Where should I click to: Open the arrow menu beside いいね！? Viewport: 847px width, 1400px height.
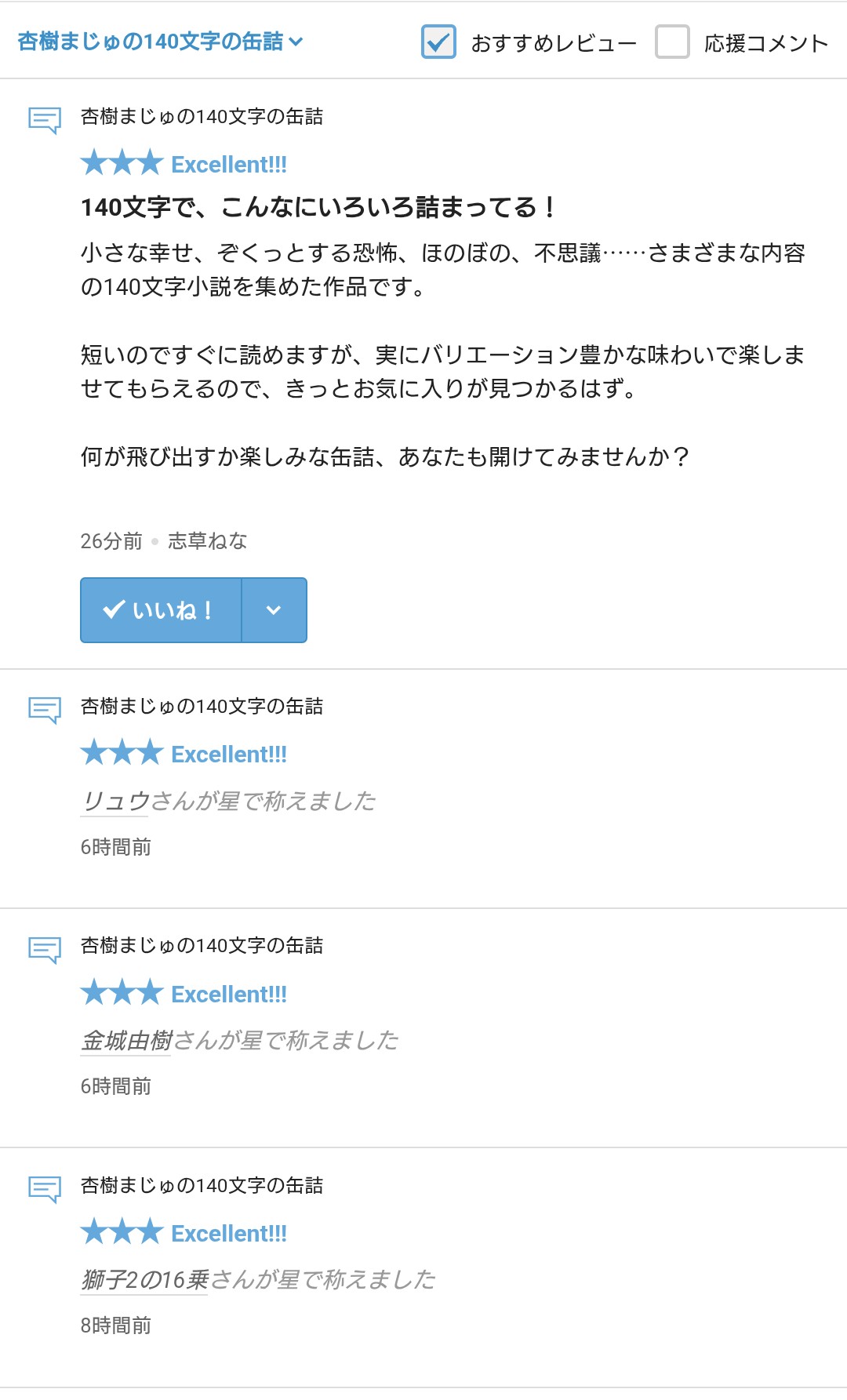coord(274,610)
